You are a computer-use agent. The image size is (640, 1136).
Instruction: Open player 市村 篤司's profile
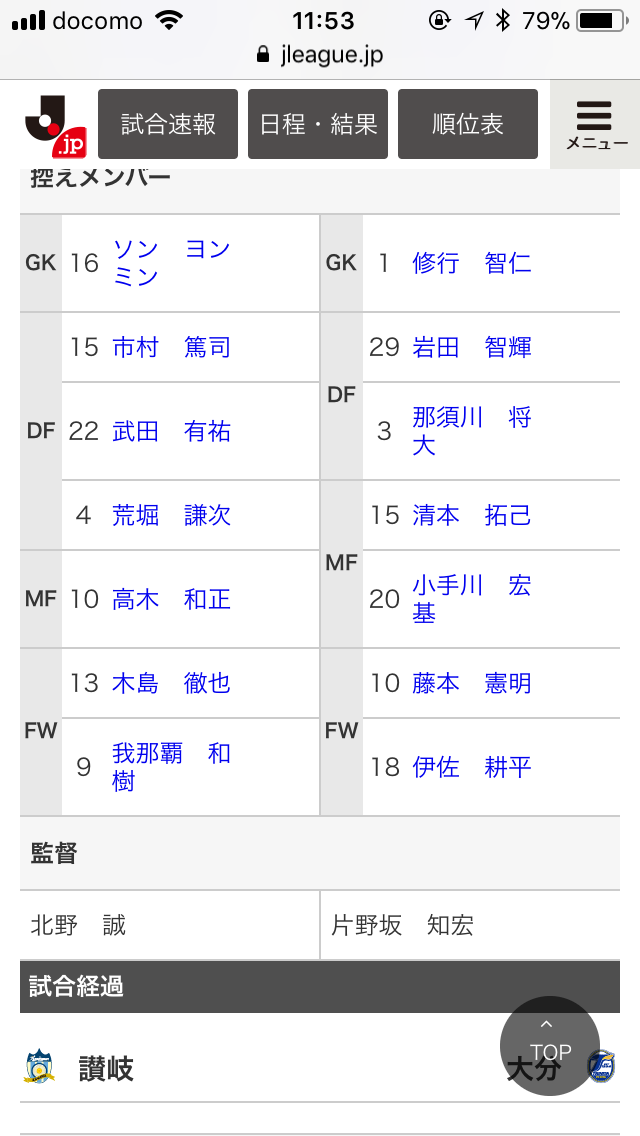[x=171, y=347]
